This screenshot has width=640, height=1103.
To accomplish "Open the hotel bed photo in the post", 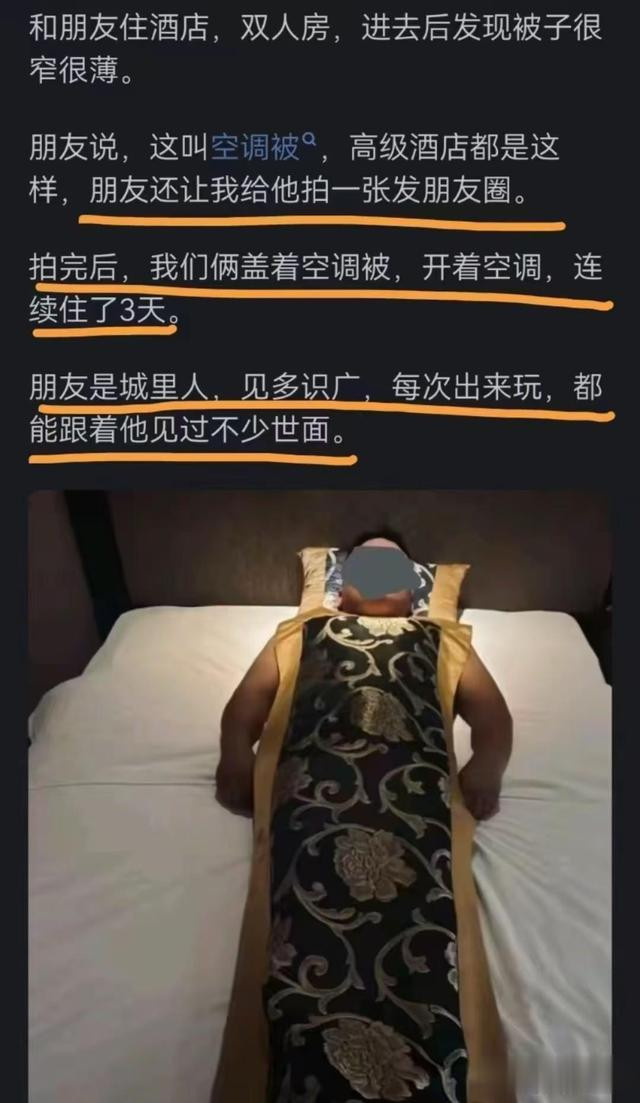I will pos(320,796).
